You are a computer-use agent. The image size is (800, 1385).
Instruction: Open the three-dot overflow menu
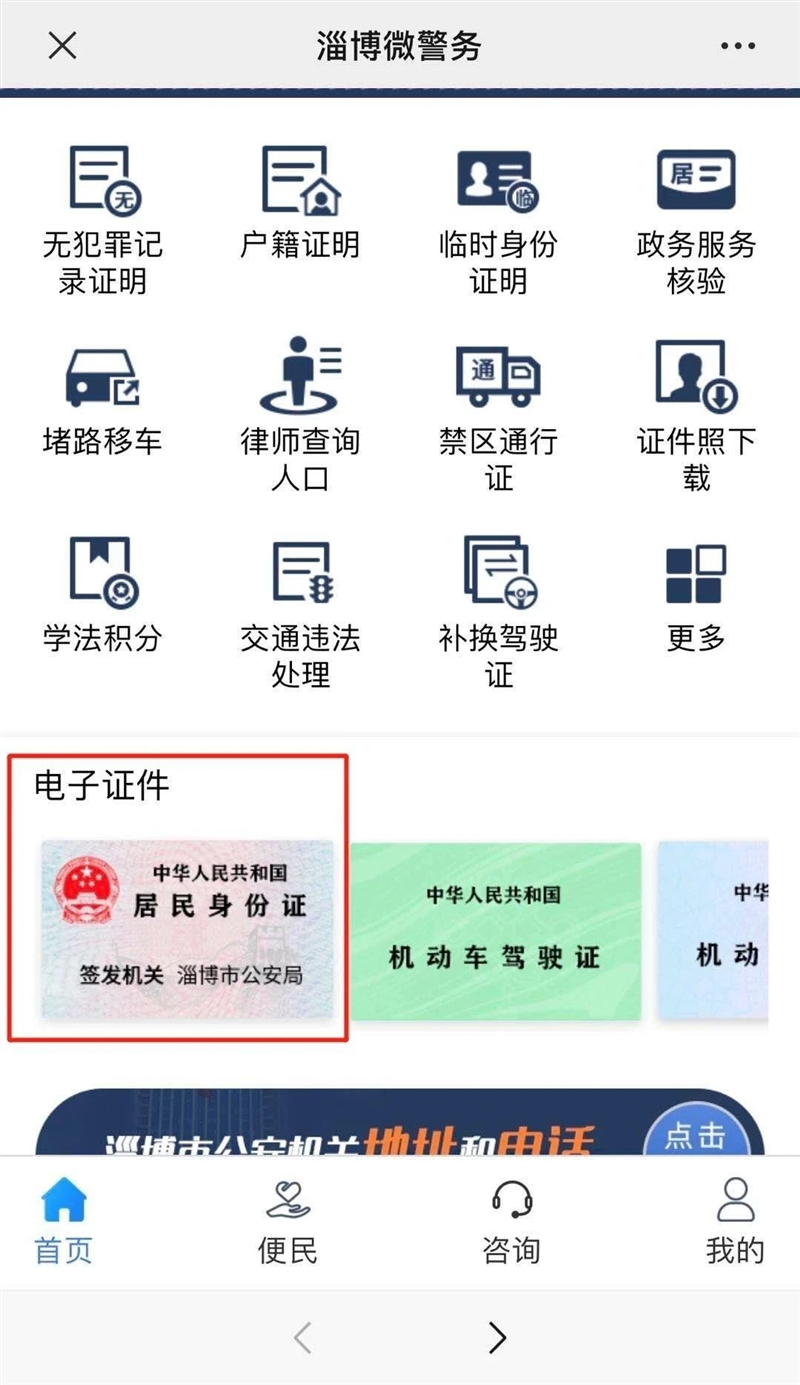(x=738, y=46)
